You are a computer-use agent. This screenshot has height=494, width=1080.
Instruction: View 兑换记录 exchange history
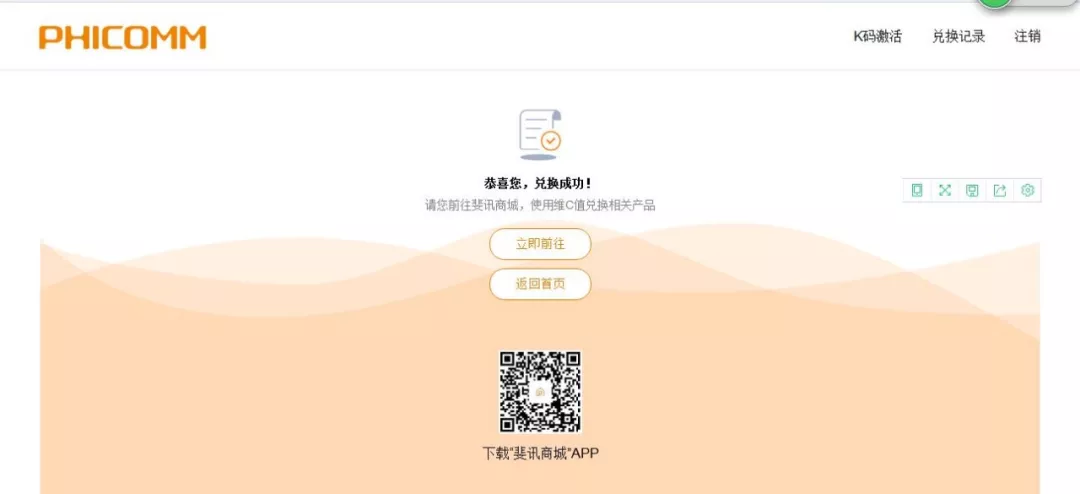coord(958,36)
